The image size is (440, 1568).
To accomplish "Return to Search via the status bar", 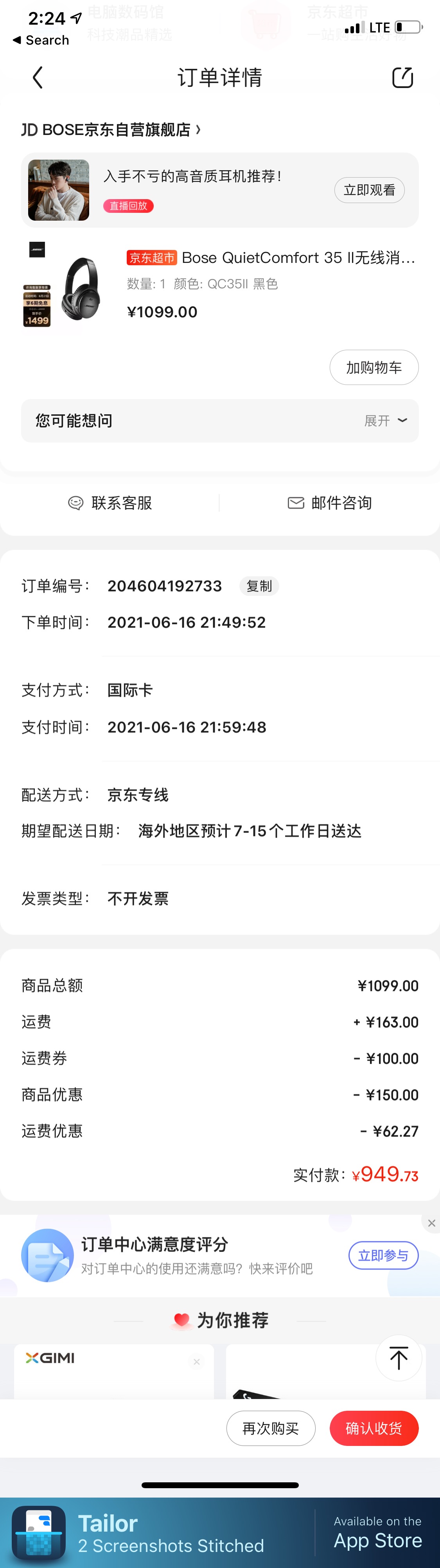I will [41, 40].
